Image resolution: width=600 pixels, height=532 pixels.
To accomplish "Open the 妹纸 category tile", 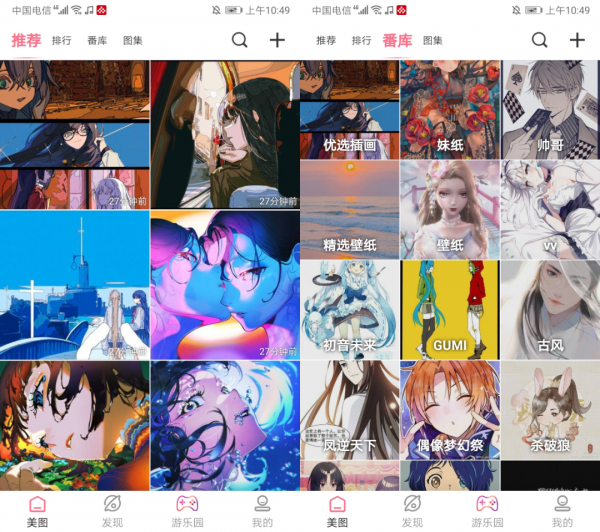I will 449,110.
